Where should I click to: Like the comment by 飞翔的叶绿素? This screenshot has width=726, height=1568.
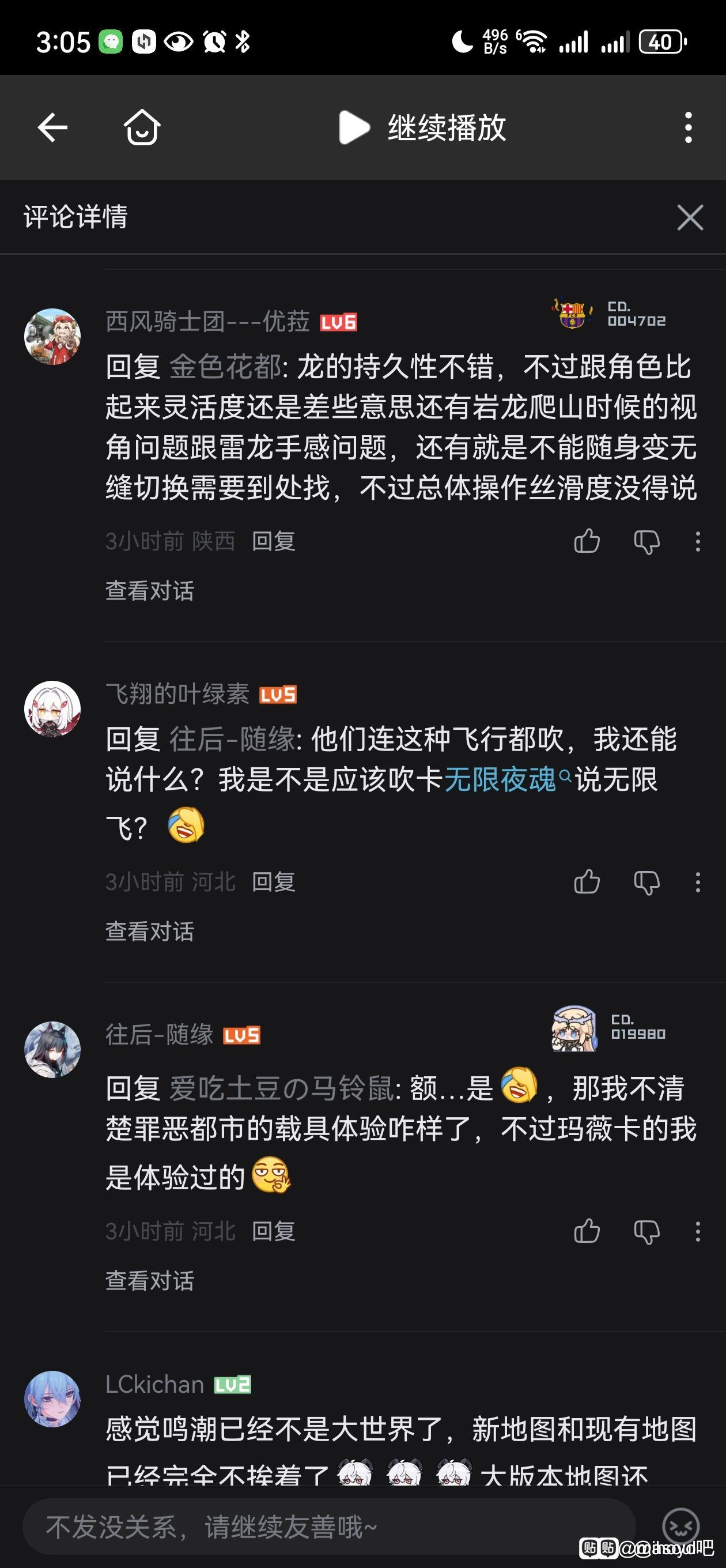587,882
